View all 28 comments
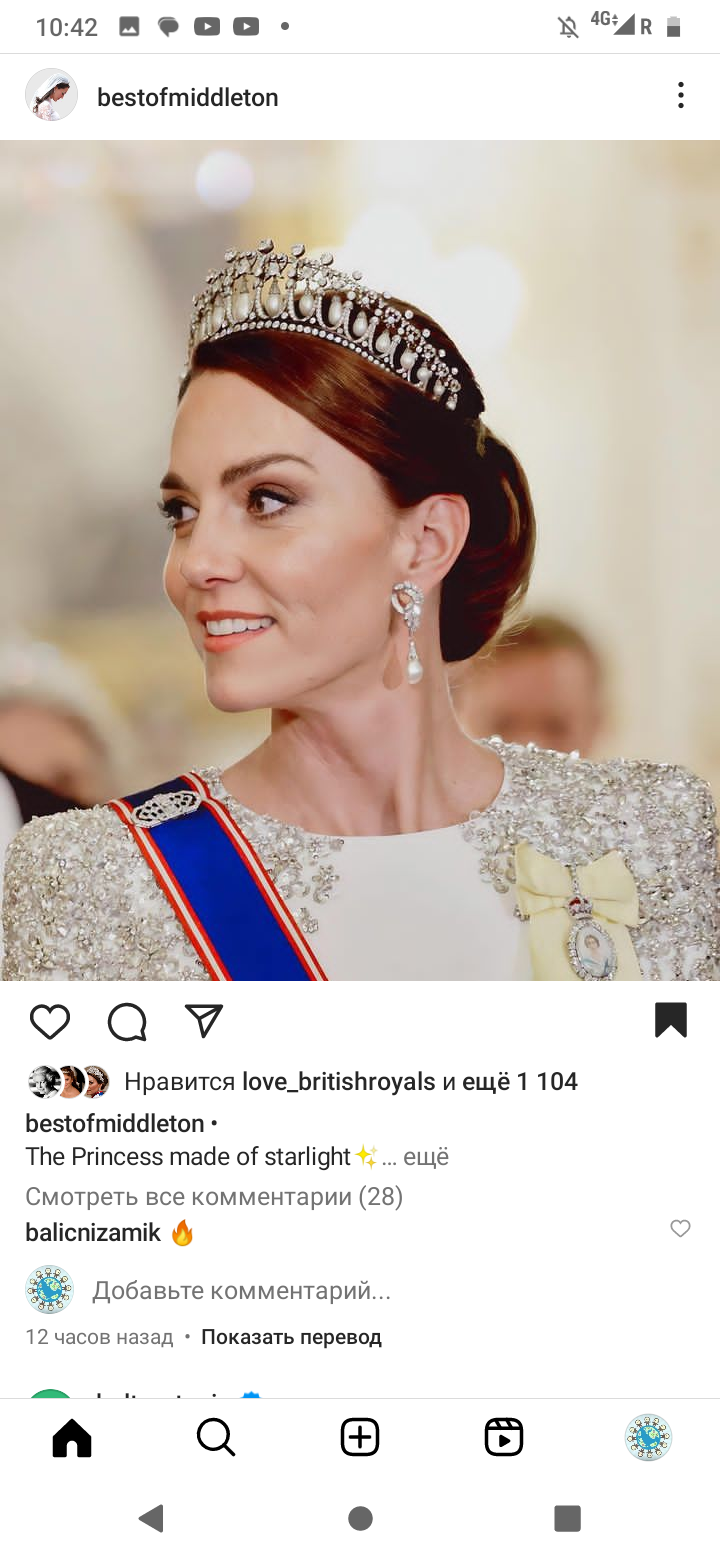This screenshot has width=720, height=1560. 213,1196
